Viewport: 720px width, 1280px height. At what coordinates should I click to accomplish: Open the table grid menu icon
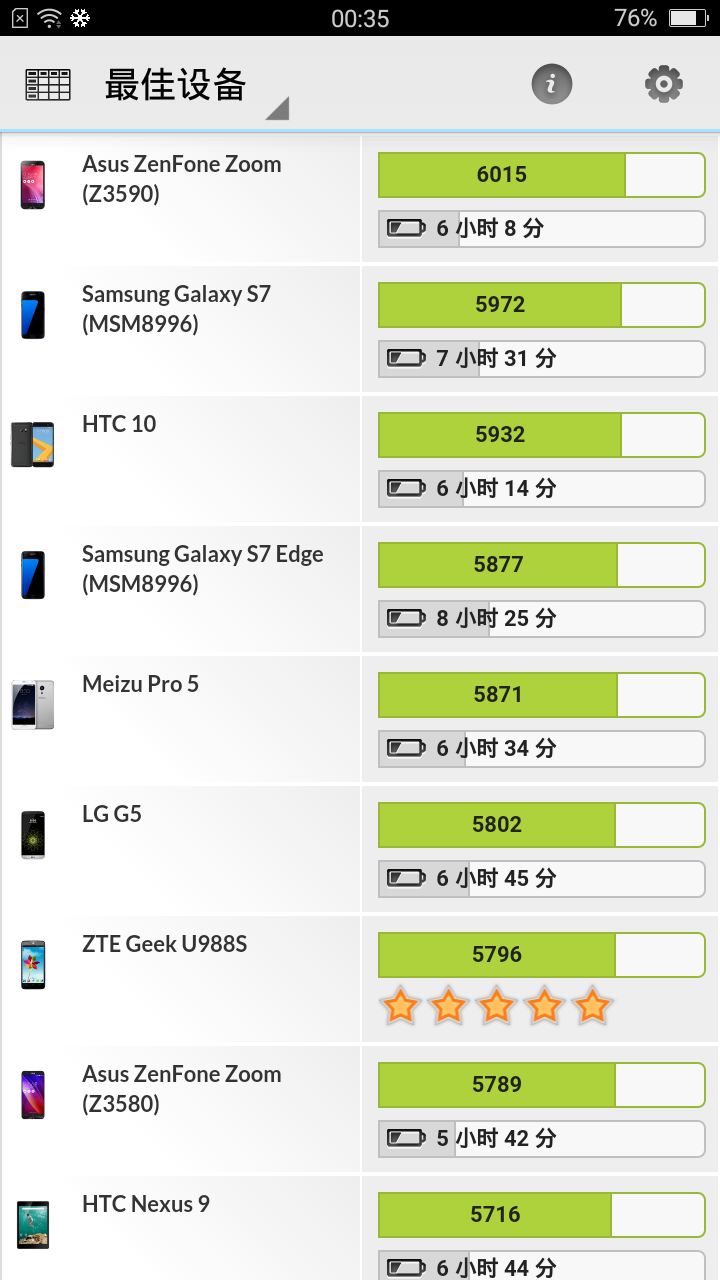point(48,85)
